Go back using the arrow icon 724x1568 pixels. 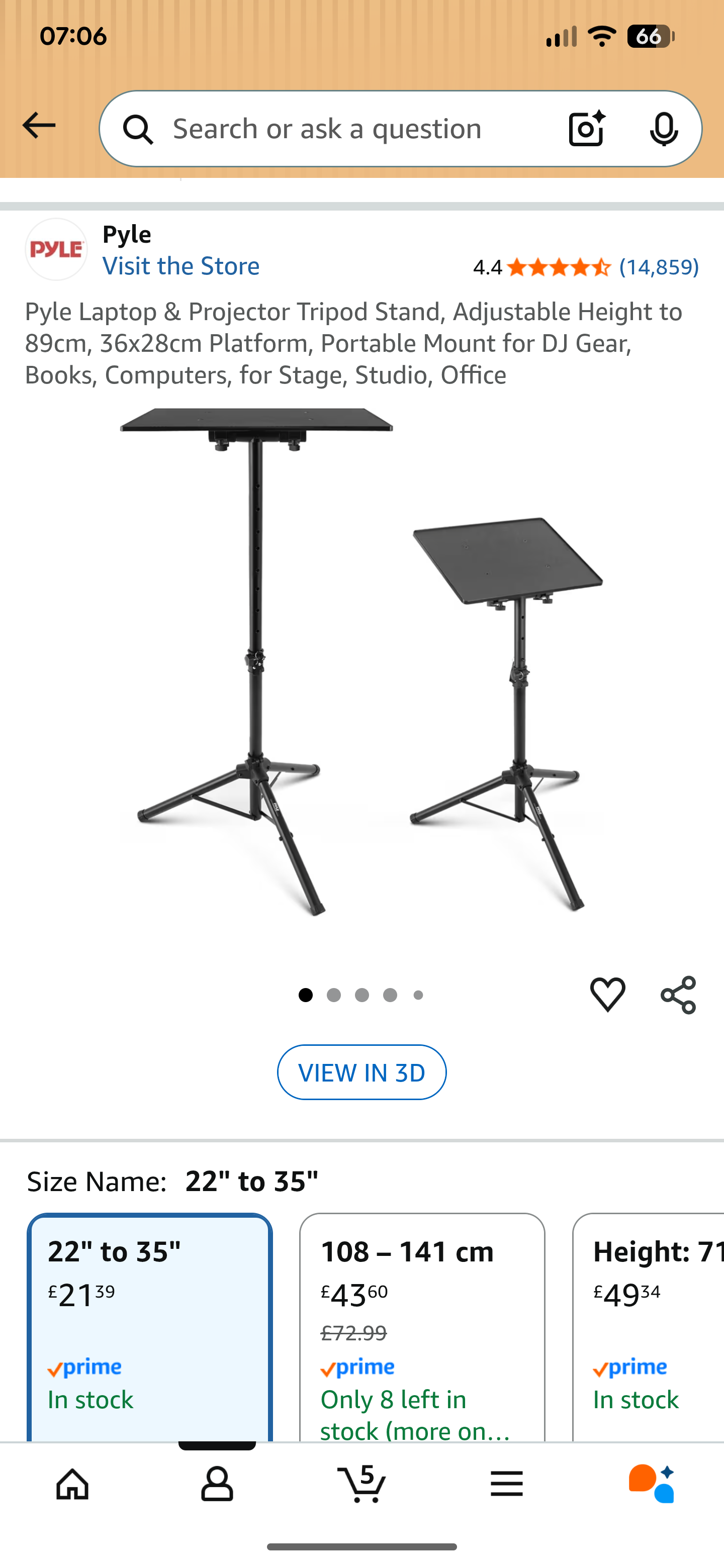(x=38, y=126)
